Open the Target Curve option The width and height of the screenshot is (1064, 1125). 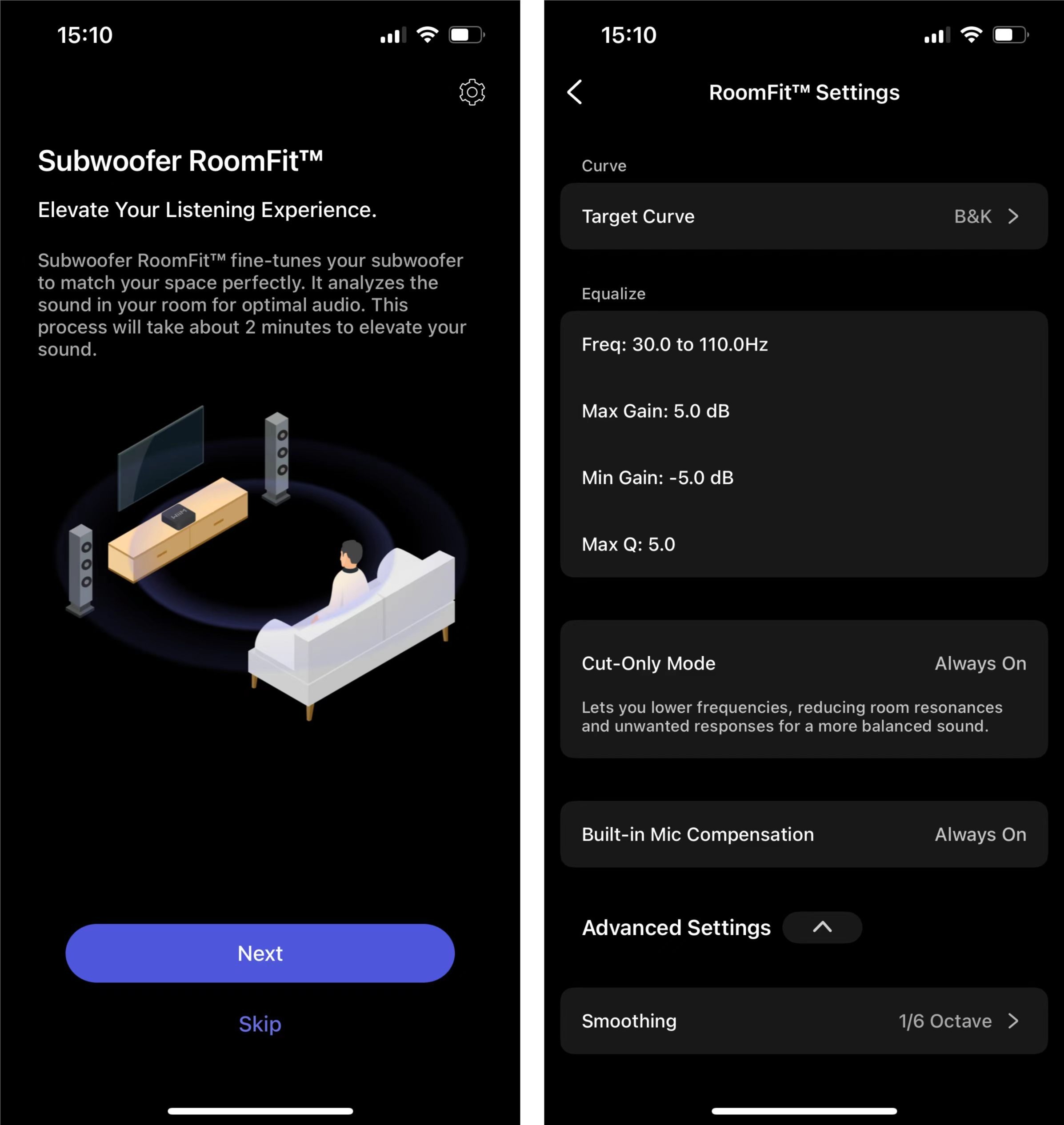click(803, 216)
